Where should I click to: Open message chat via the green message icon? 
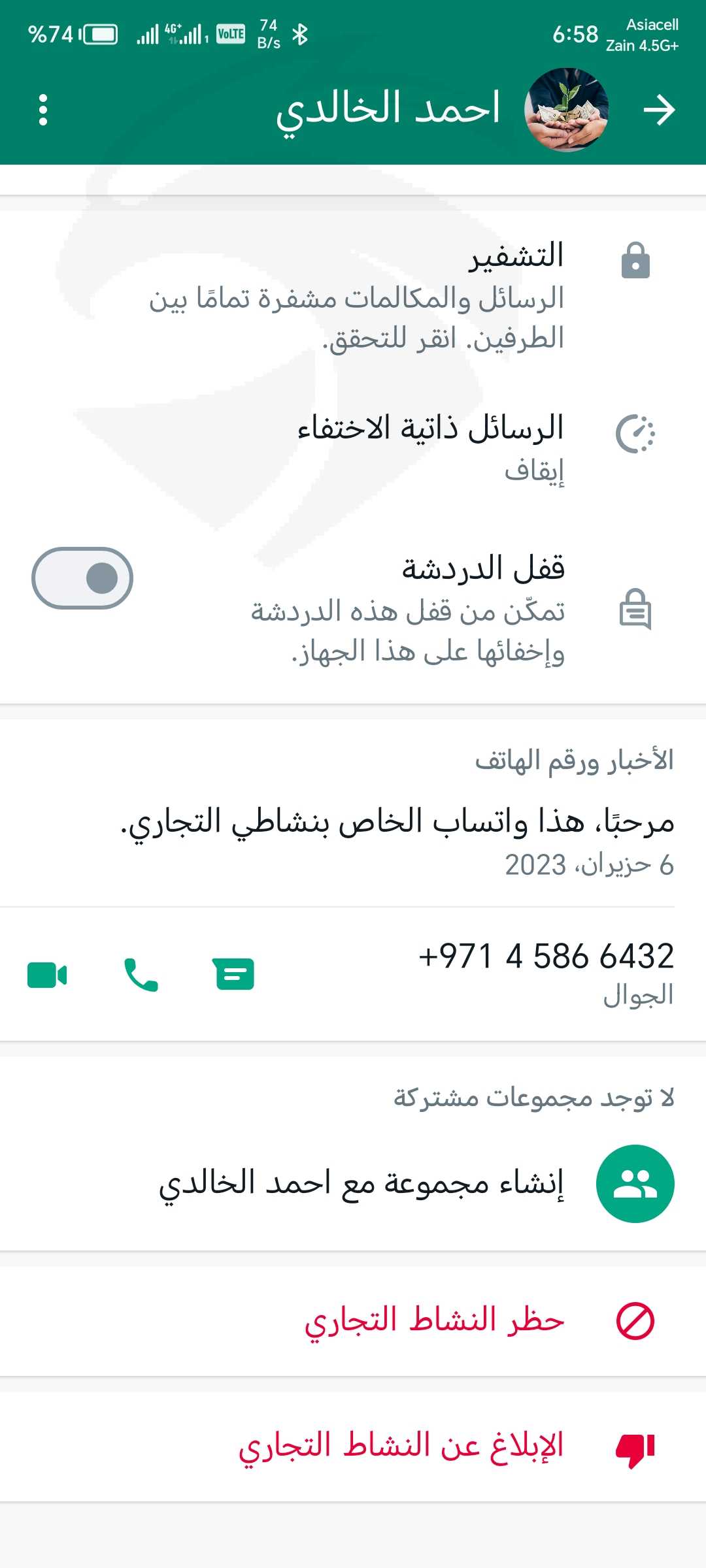click(234, 975)
